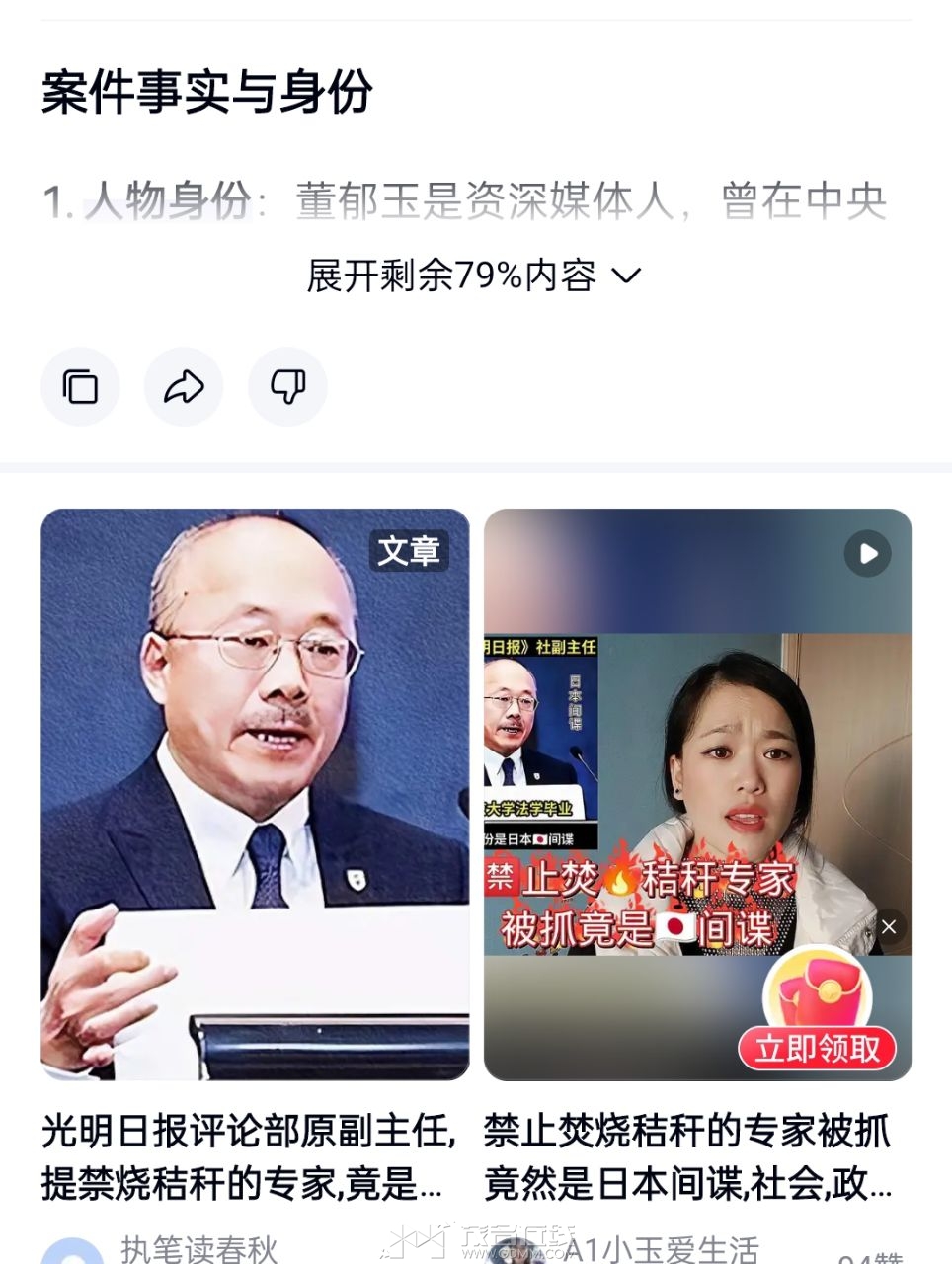This screenshot has height=1264, width=952.
Task: Dismiss the red envelope popup
Action: pos(889,926)
